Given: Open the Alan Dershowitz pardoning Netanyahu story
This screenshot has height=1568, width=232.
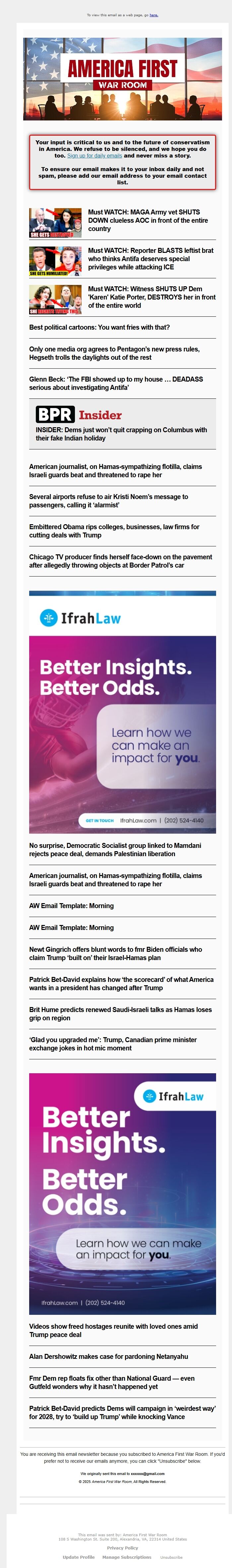Looking at the screenshot, I should click(x=108, y=1356).
